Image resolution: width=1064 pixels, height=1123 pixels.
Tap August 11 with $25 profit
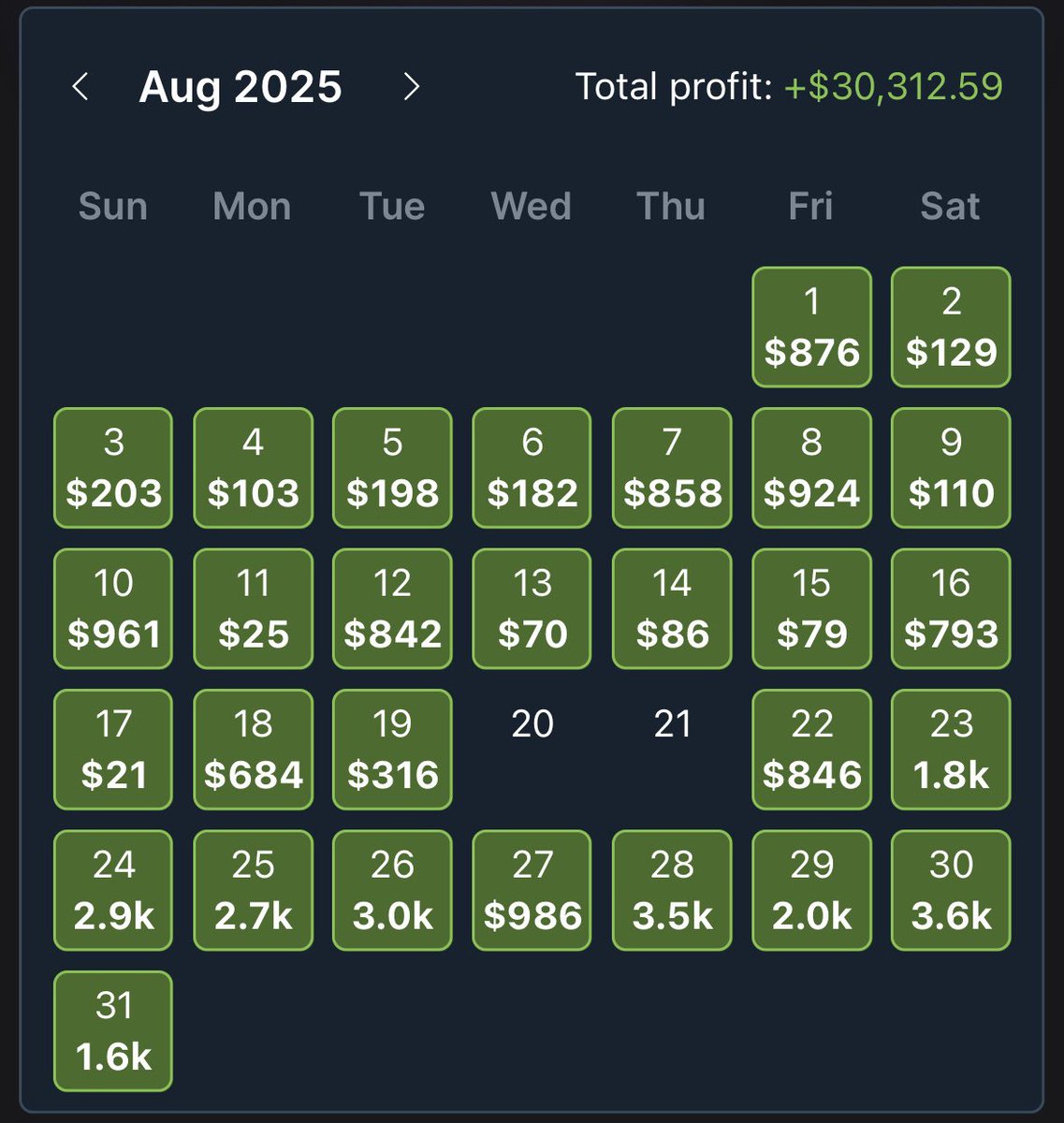pyautogui.click(x=253, y=608)
